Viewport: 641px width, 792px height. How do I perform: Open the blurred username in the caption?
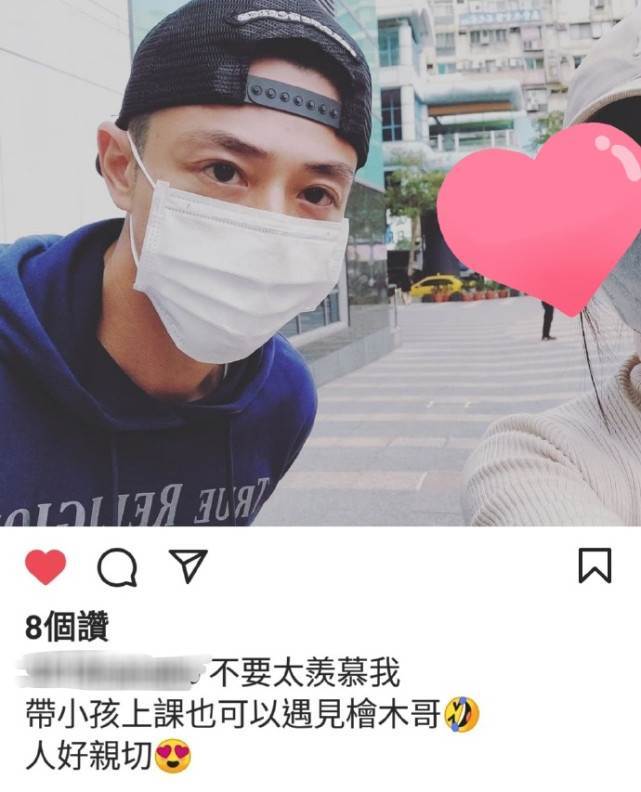(113, 670)
